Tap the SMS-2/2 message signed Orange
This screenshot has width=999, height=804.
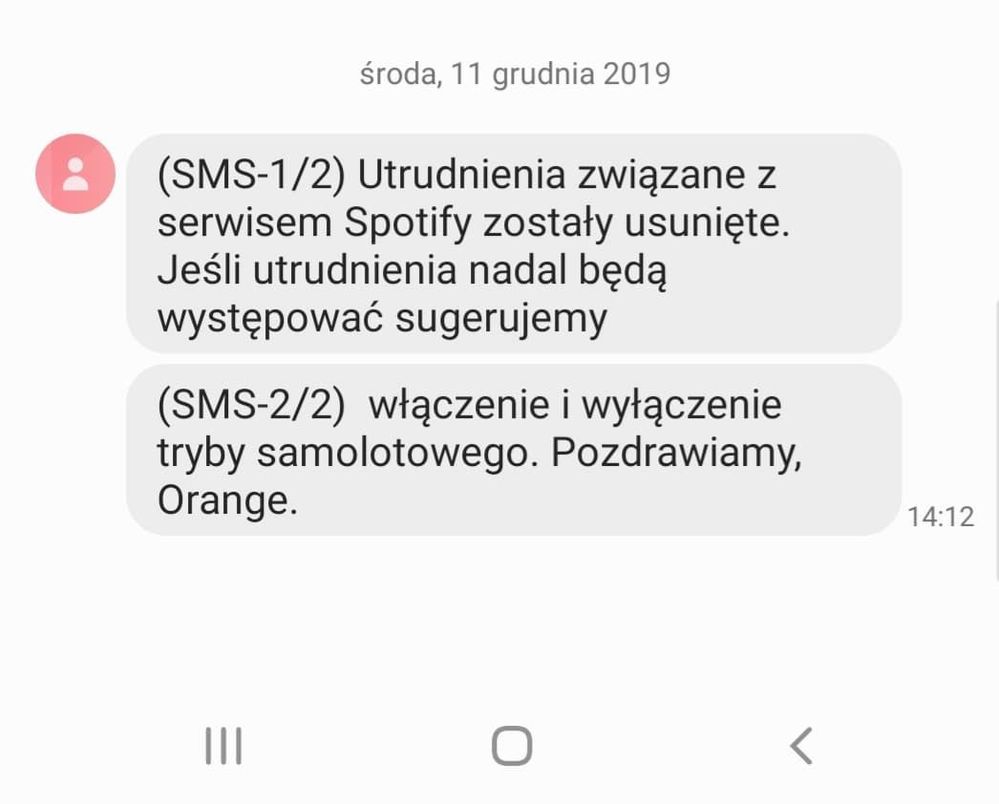[513, 450]
